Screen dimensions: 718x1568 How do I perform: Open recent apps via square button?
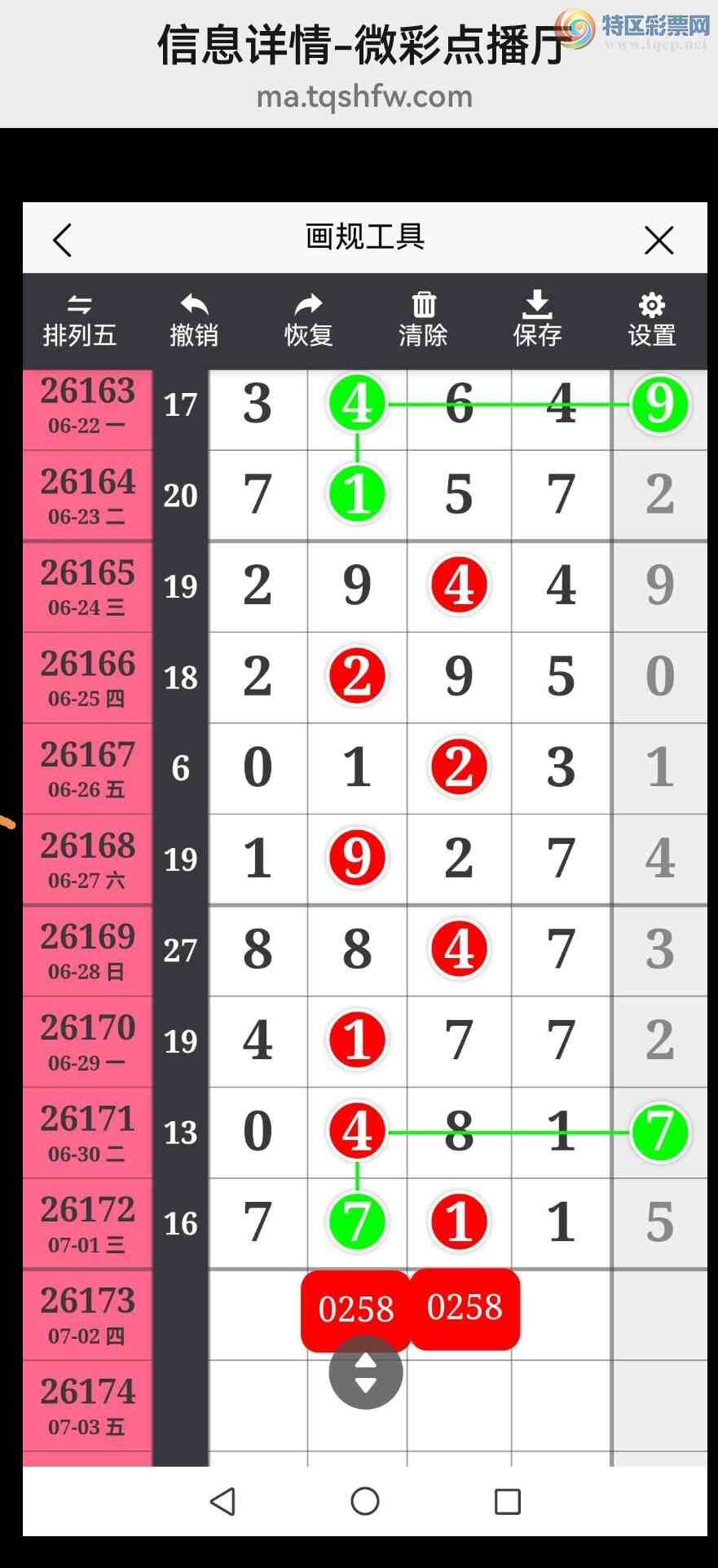[x=508, y=1501]
